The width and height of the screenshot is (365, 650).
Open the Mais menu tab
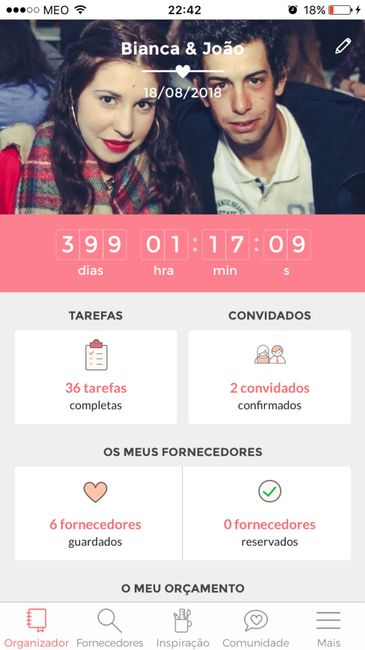pos(328,628)
